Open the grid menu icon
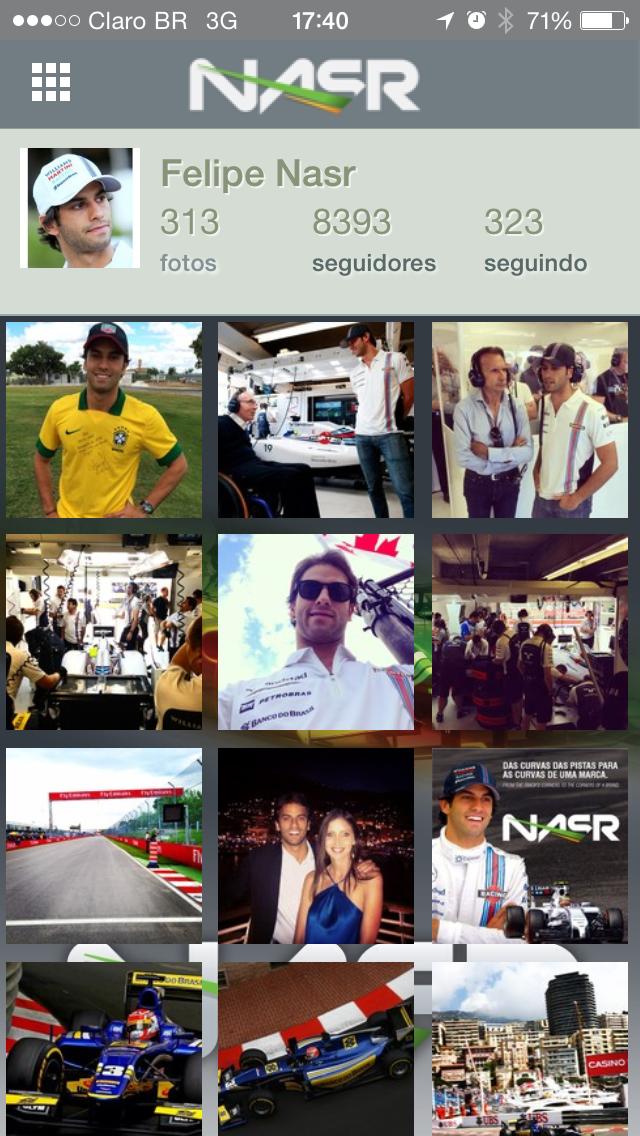 click(51, 82)
